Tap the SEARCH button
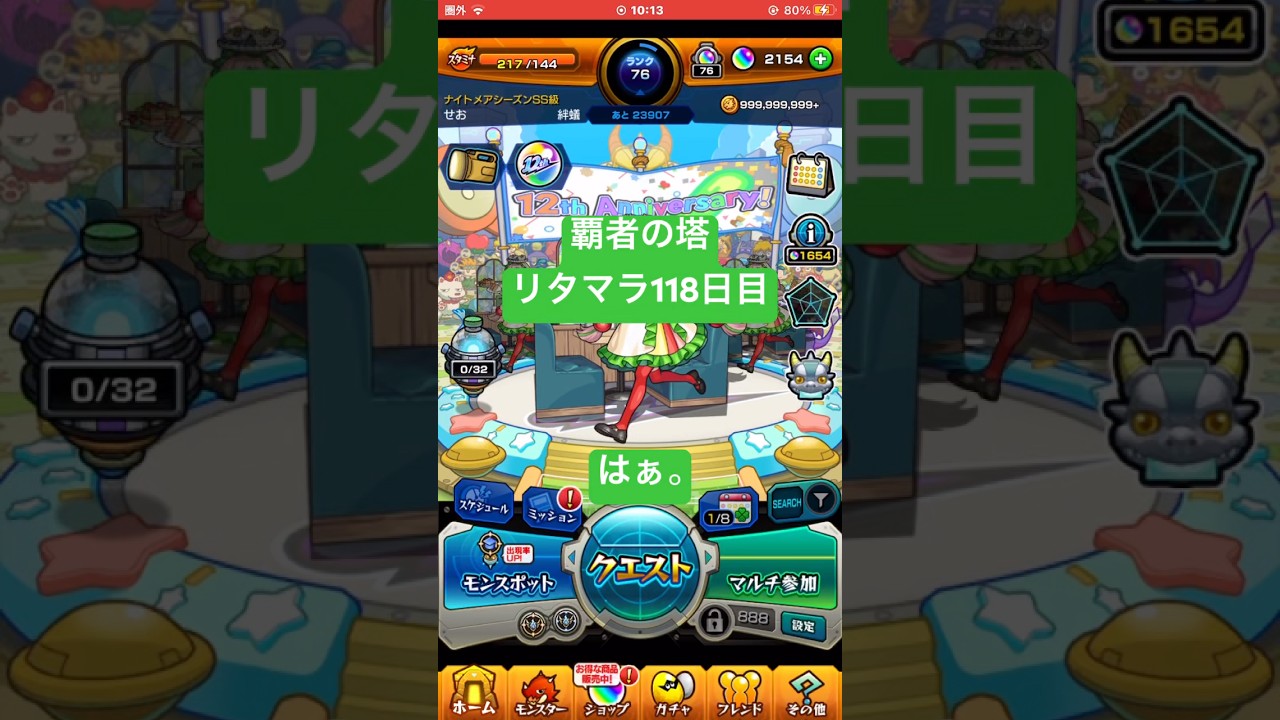Viewport: 1280px width, 720px height. coord(786,503)
